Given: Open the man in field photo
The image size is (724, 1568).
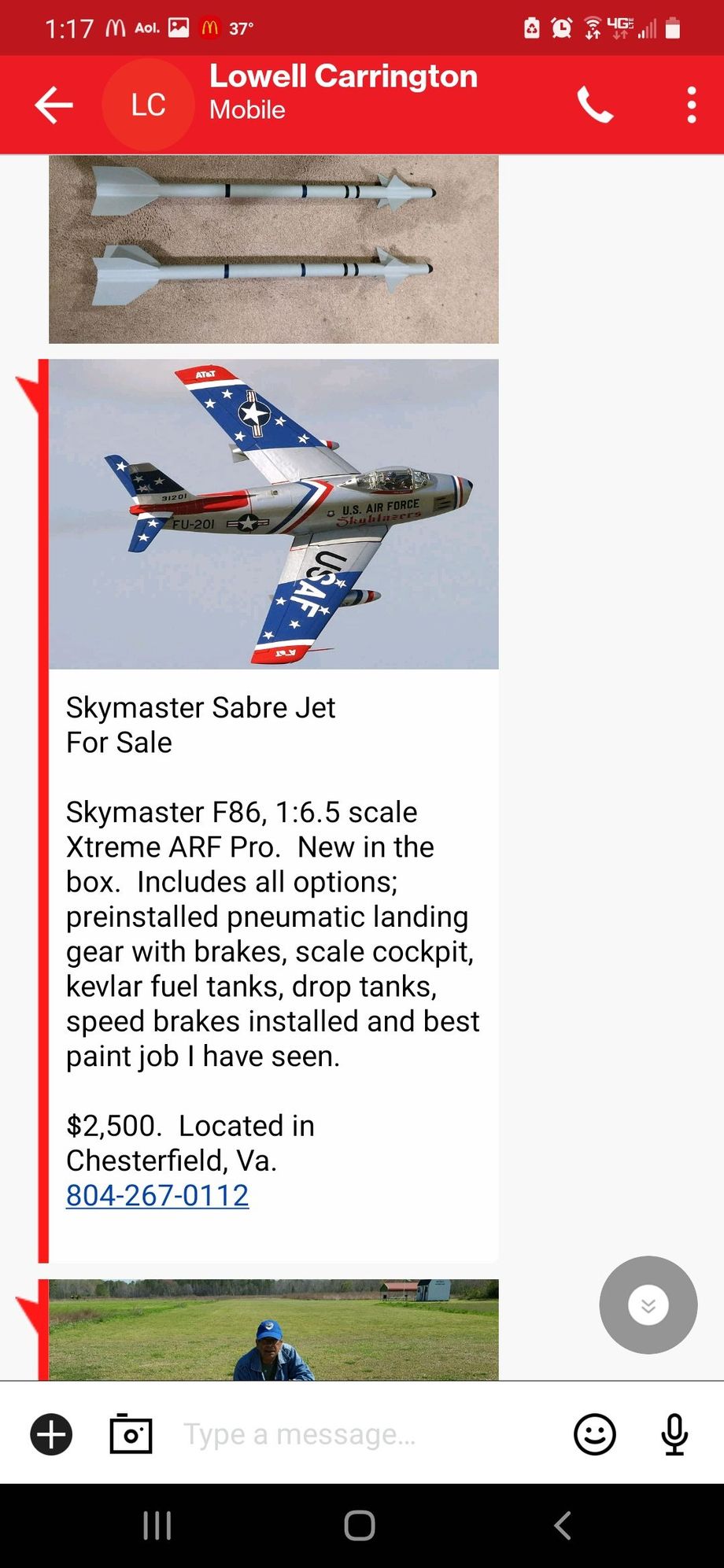Looking at the screenshot, I should point(273,1330).
